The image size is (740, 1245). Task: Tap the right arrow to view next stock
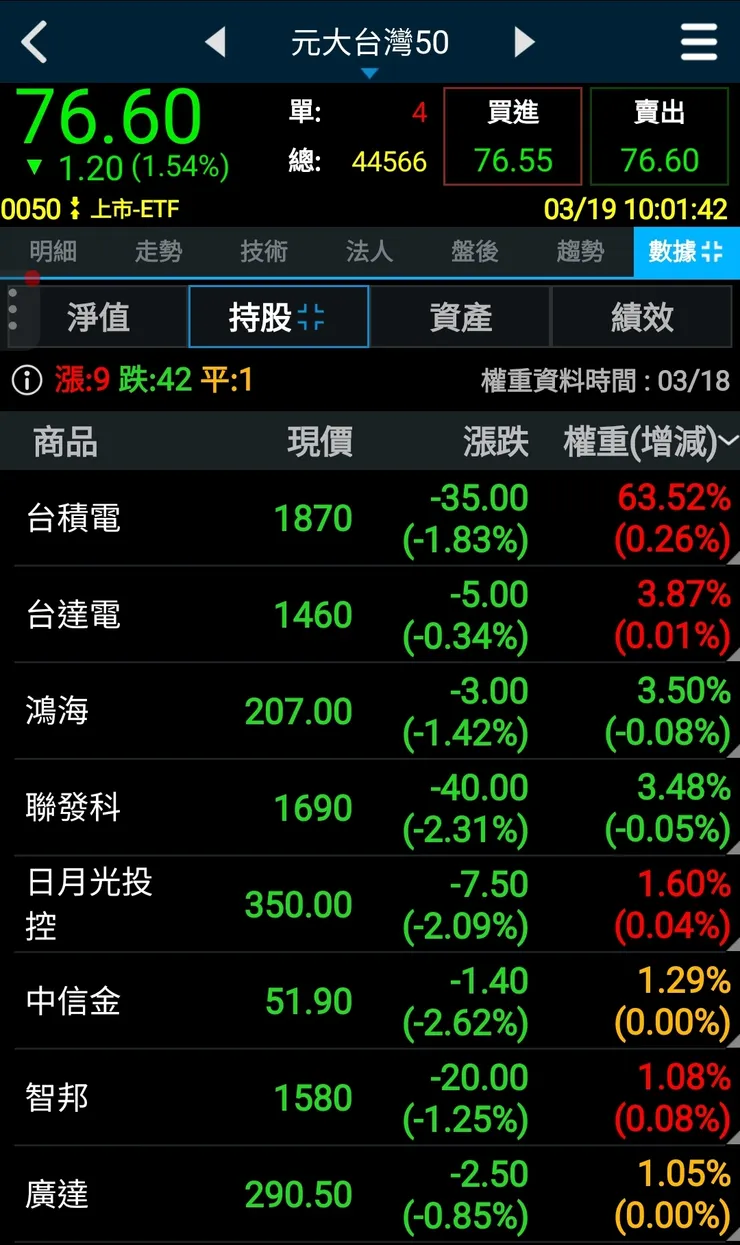pyautogui.click(x=524, y=42)
